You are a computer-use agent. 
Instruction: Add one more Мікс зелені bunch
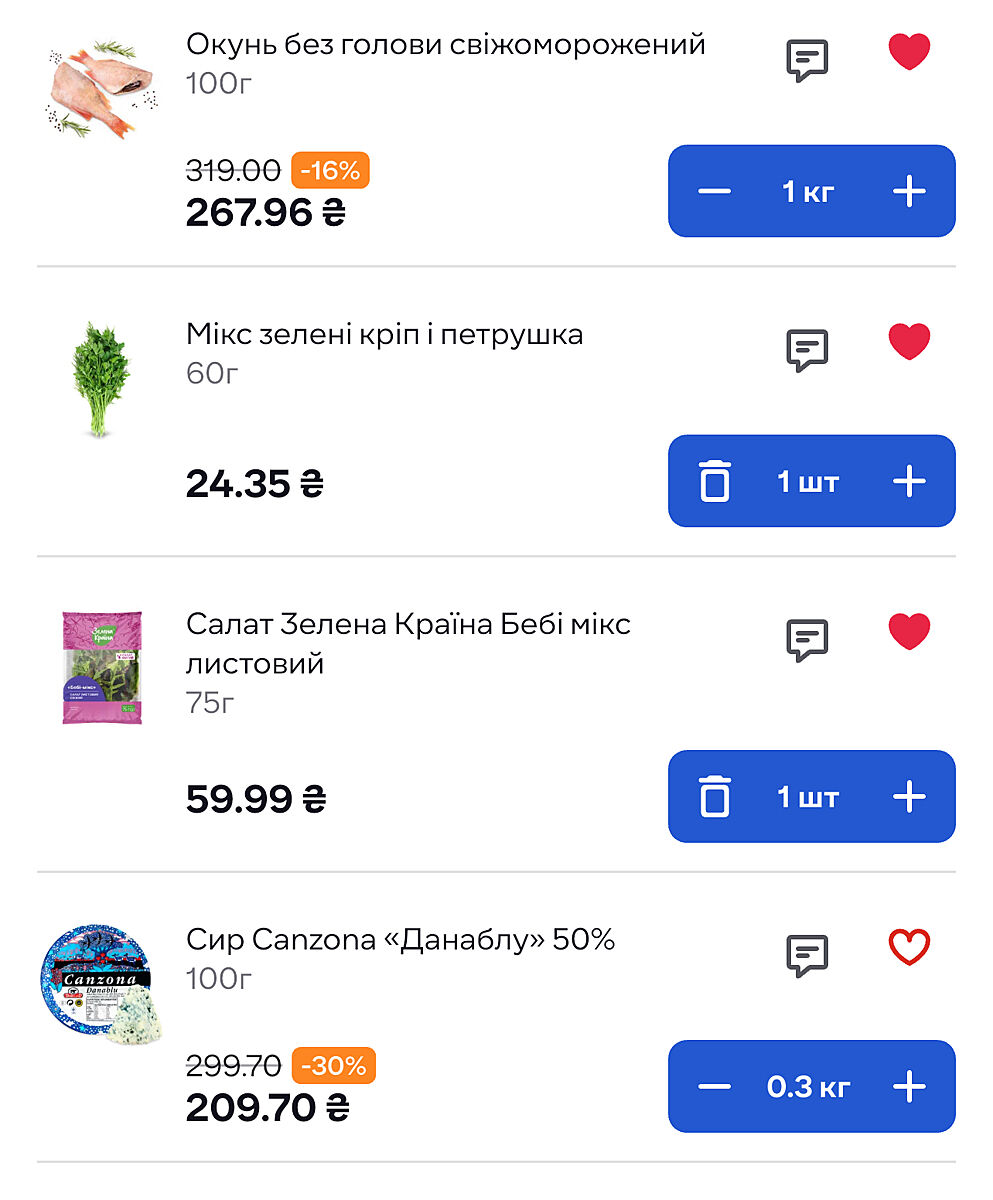pos(909,482)
